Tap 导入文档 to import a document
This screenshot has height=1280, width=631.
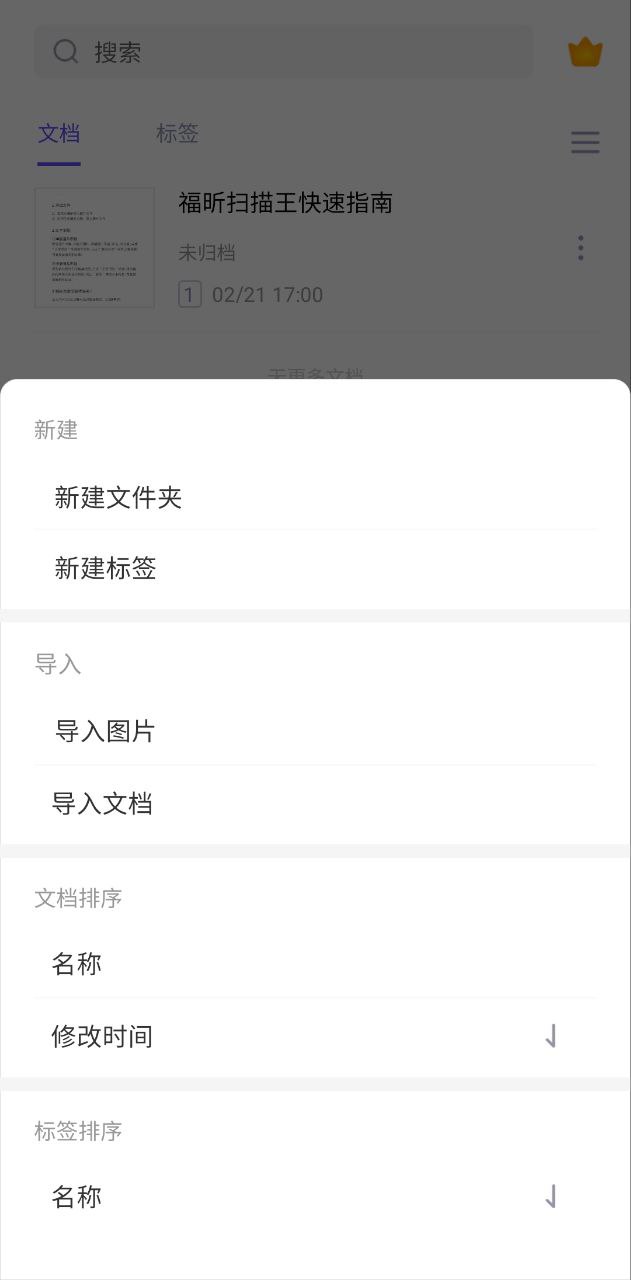pos(102,803)
